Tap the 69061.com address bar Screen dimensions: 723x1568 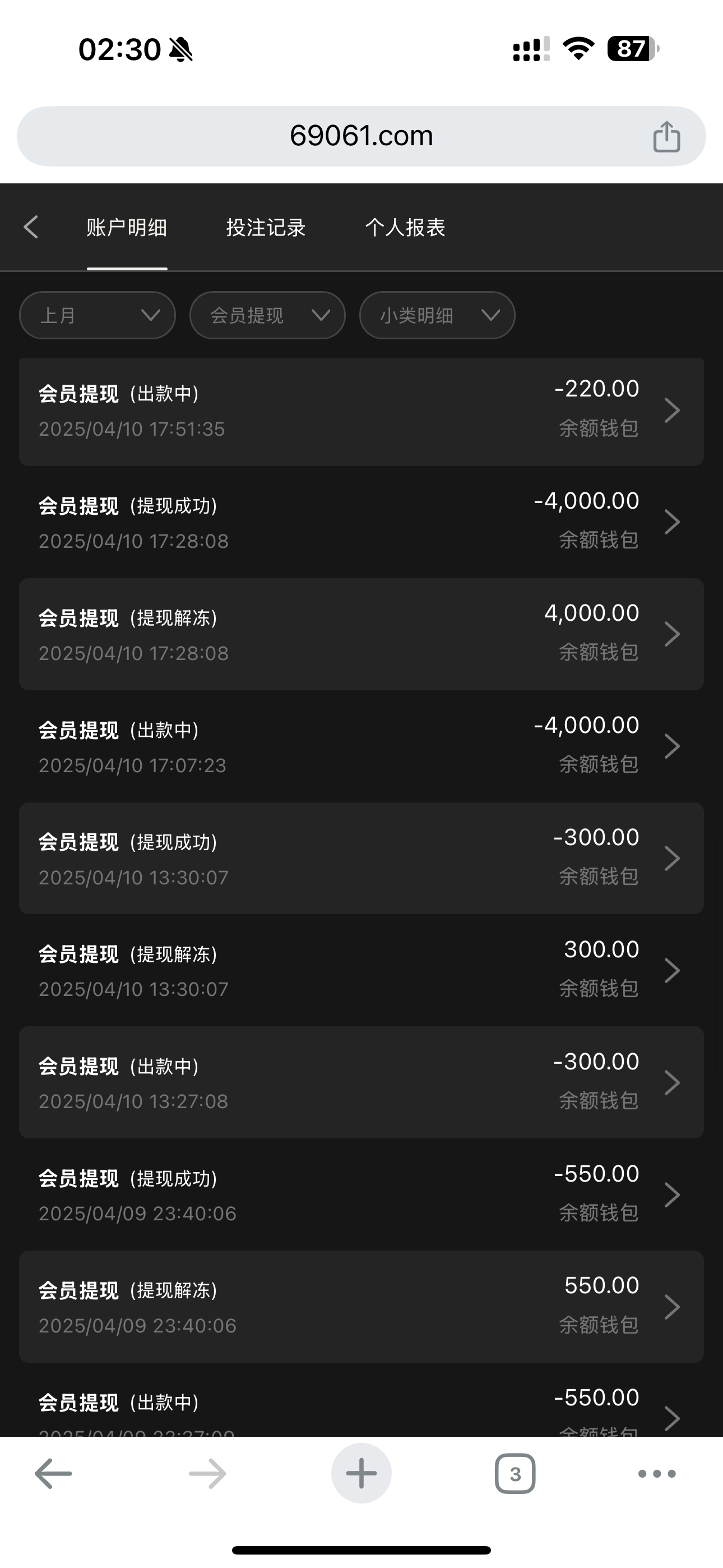pos(361,136)
